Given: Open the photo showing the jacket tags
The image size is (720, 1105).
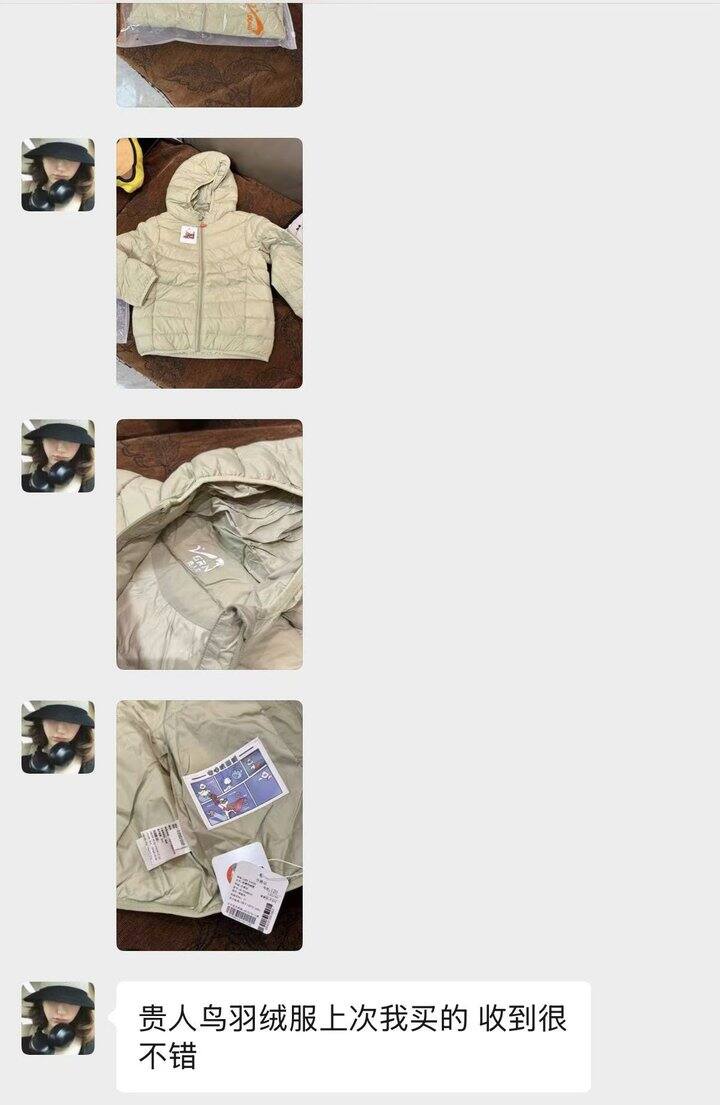Looking at the screenshot, I should (x=209, y=825).
